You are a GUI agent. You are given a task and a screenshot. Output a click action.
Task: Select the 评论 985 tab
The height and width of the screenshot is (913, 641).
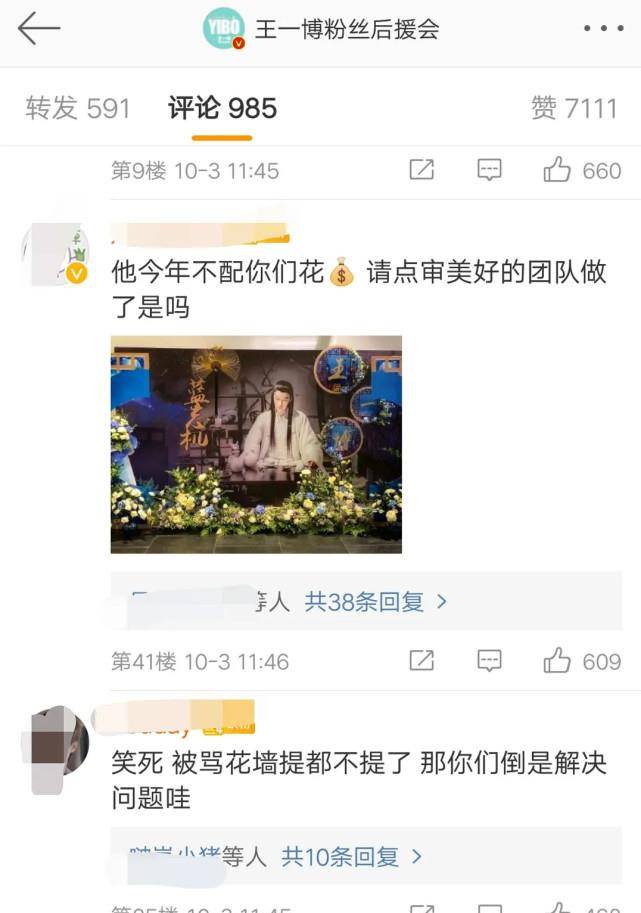[x=222, y=108]
